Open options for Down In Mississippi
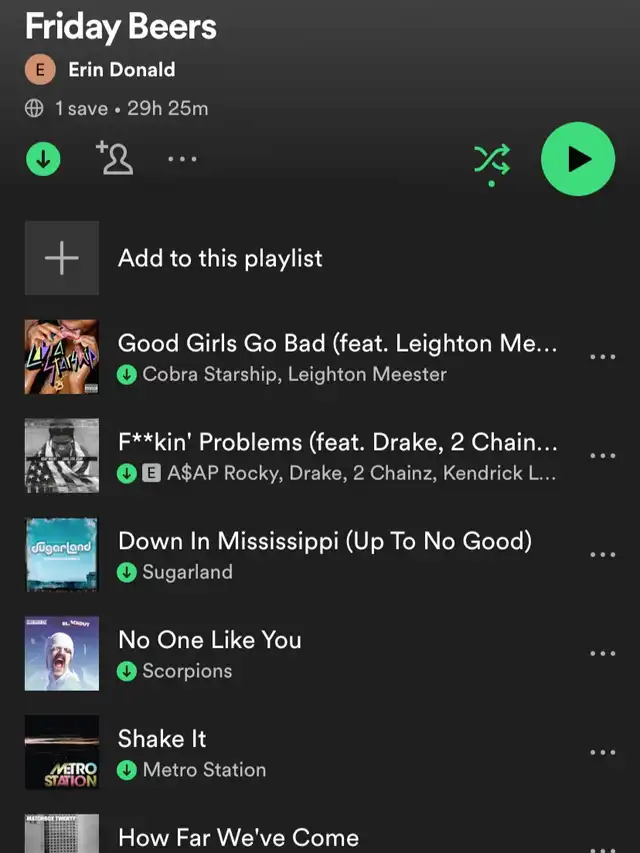Viewport: 640px width, 853px height. 602,555
